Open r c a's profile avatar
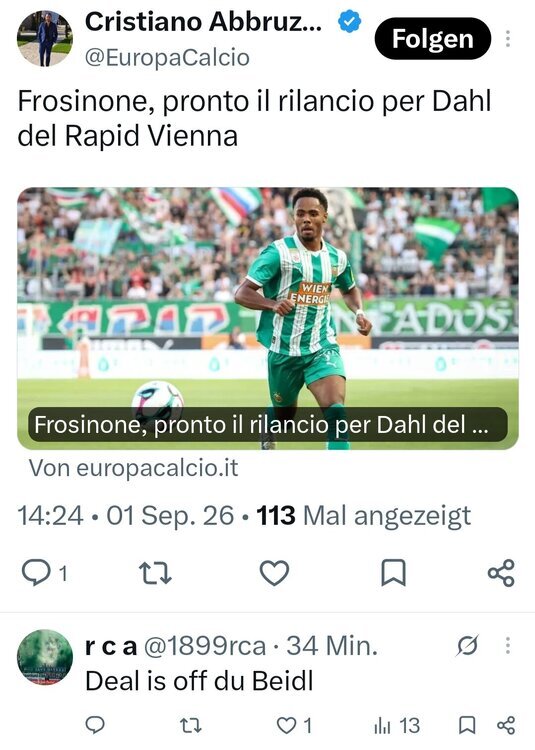Image resolution: width=535 pixels, height=750 pixels. pos(45,657)
